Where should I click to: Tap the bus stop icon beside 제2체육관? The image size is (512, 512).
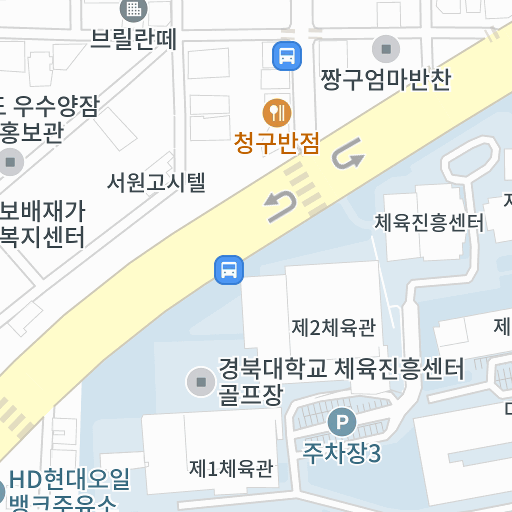click(x=229, y=270)
